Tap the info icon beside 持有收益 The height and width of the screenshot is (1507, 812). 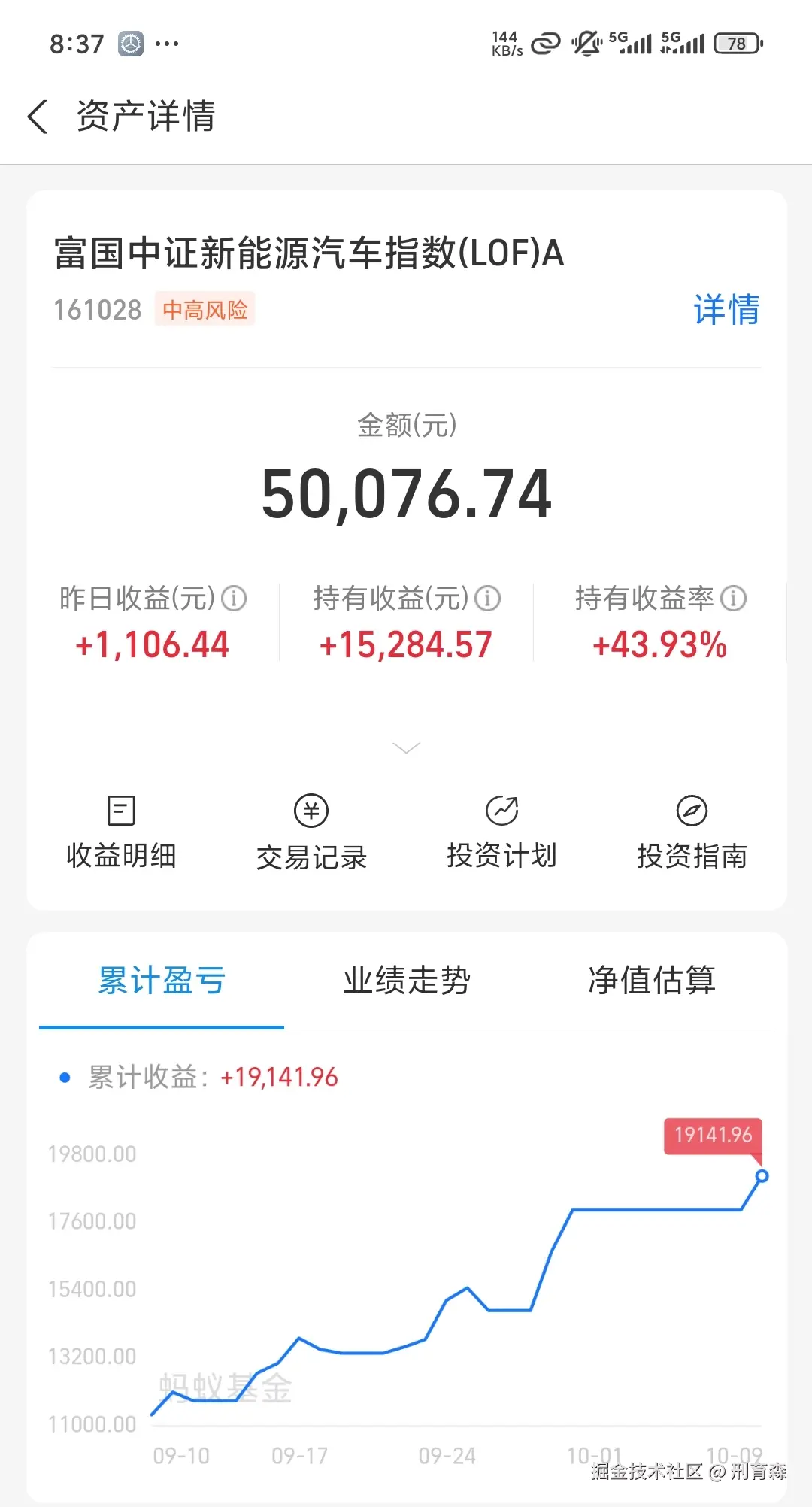pyautogui.click(x=489, y=598)
